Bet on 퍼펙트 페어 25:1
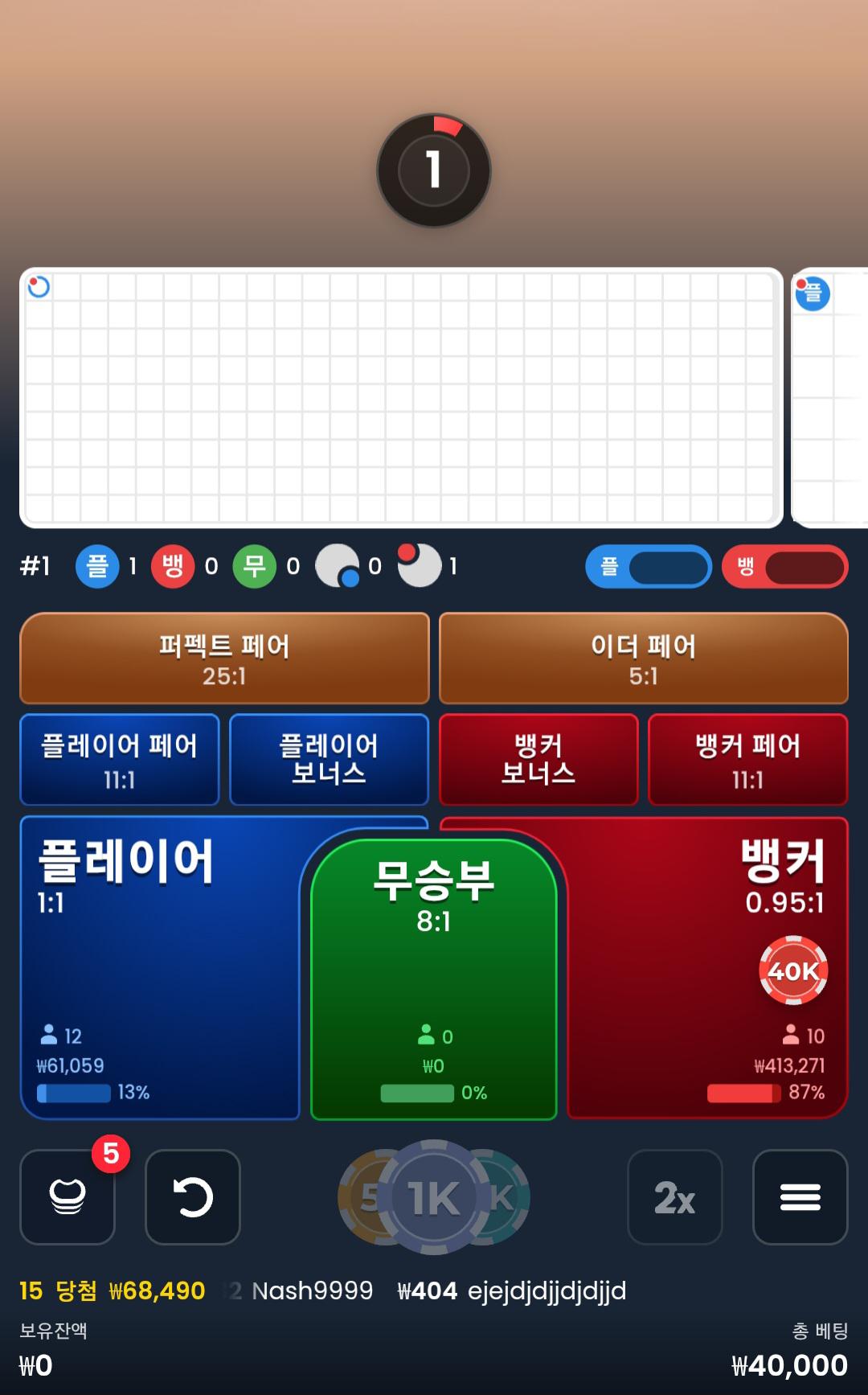Image resolution: width=868 pixels, height=1395 pixels. coord(224,659)
